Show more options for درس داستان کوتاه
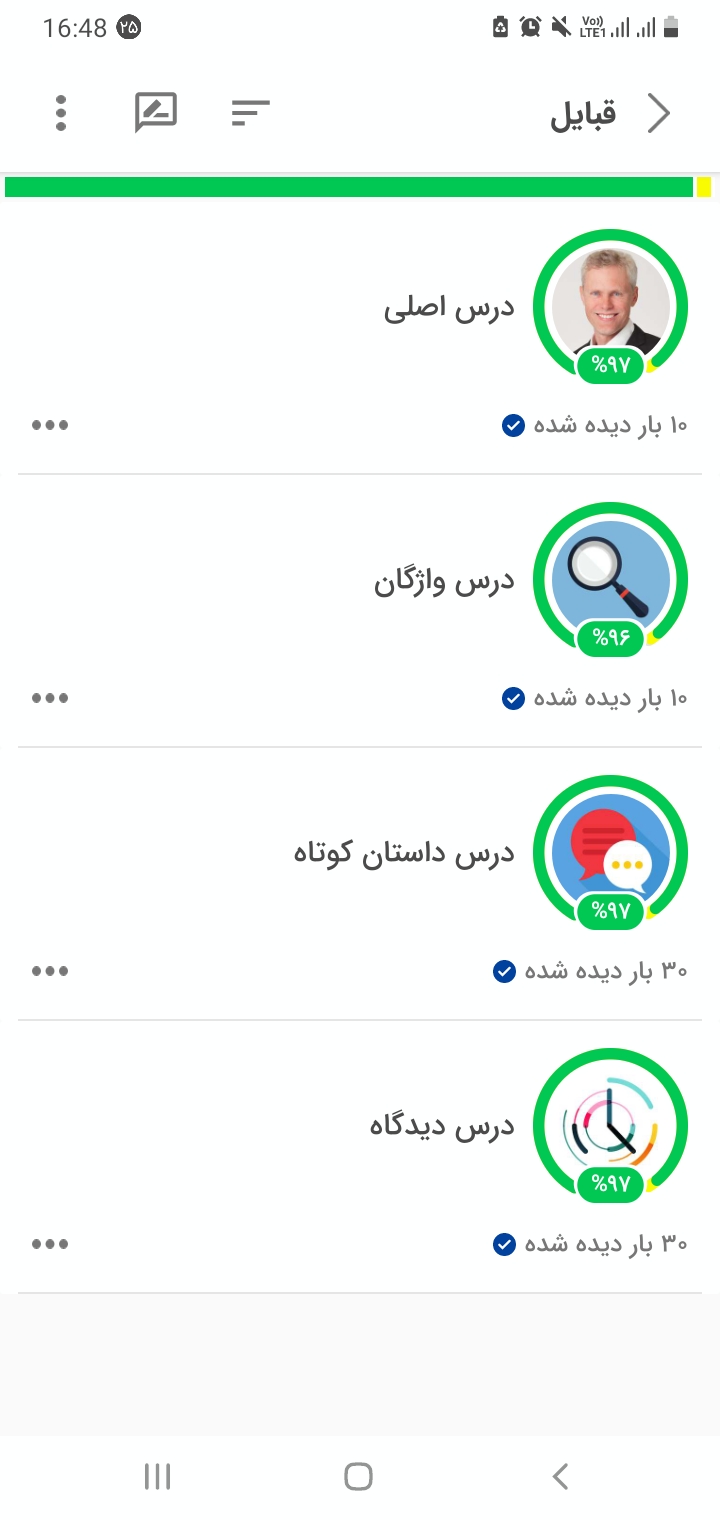The height and width of the screenshot is (1520, 720). click(x=50, y=971)
